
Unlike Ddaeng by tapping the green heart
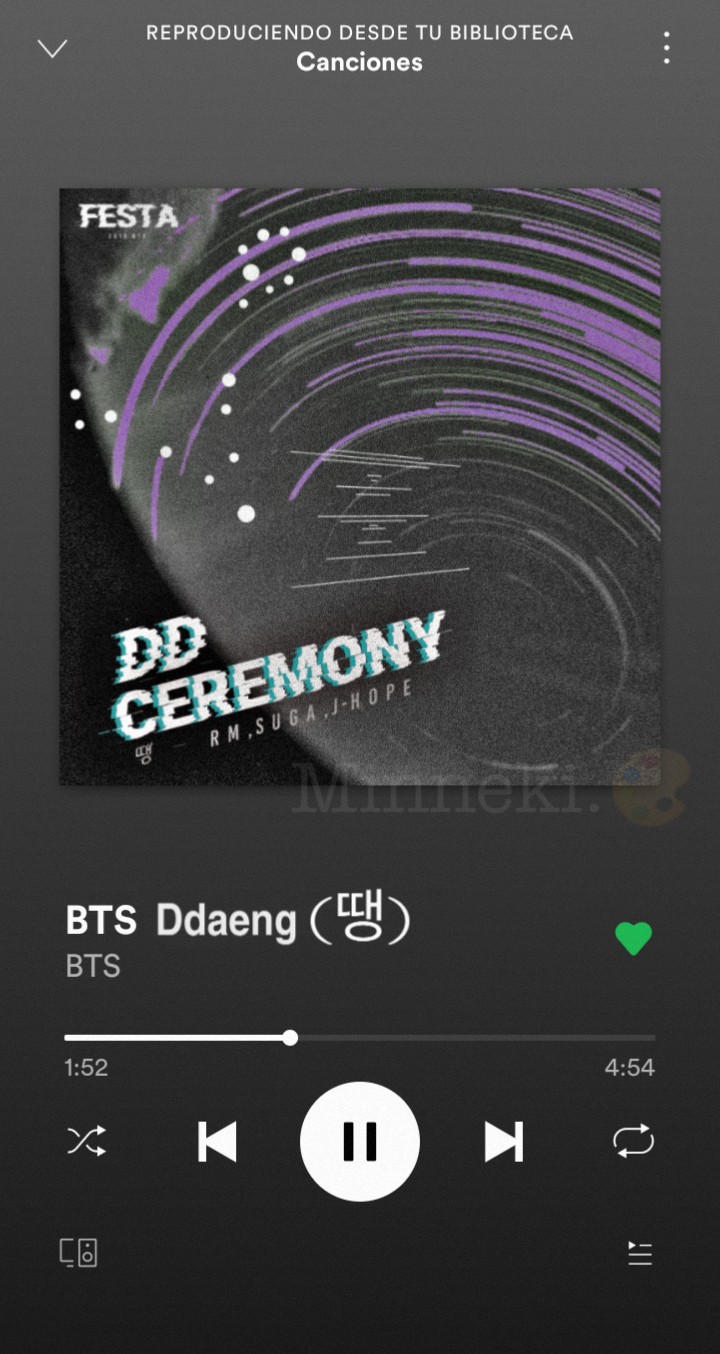click(x=632, y=936)
